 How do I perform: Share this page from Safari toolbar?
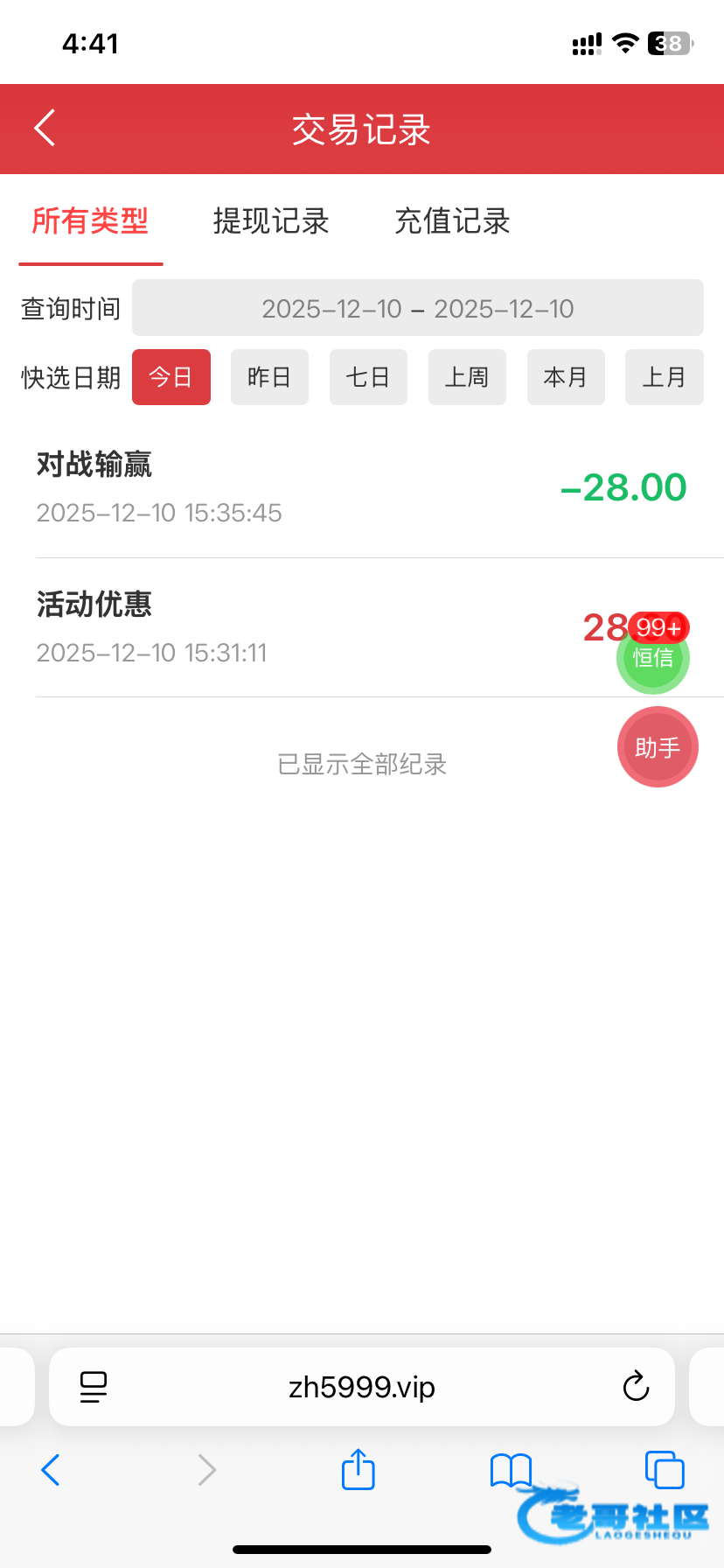(358, 1469)
